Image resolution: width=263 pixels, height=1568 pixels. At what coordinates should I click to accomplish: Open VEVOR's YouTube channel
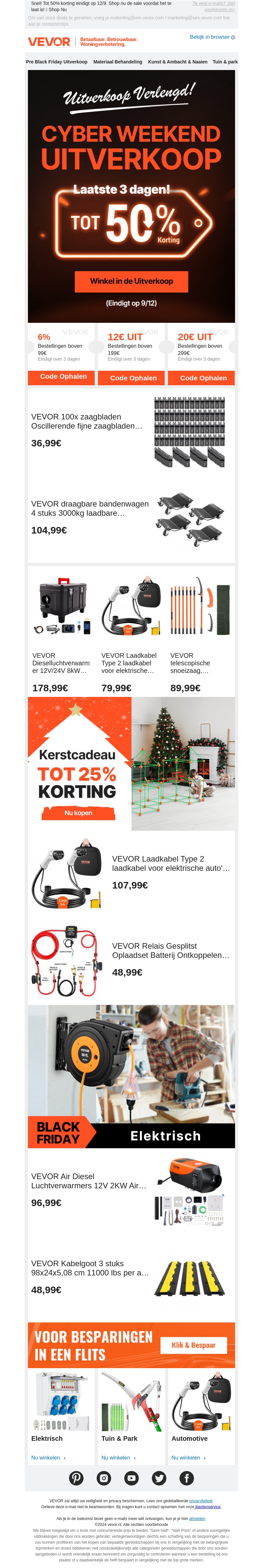[x=131, y=1477]
